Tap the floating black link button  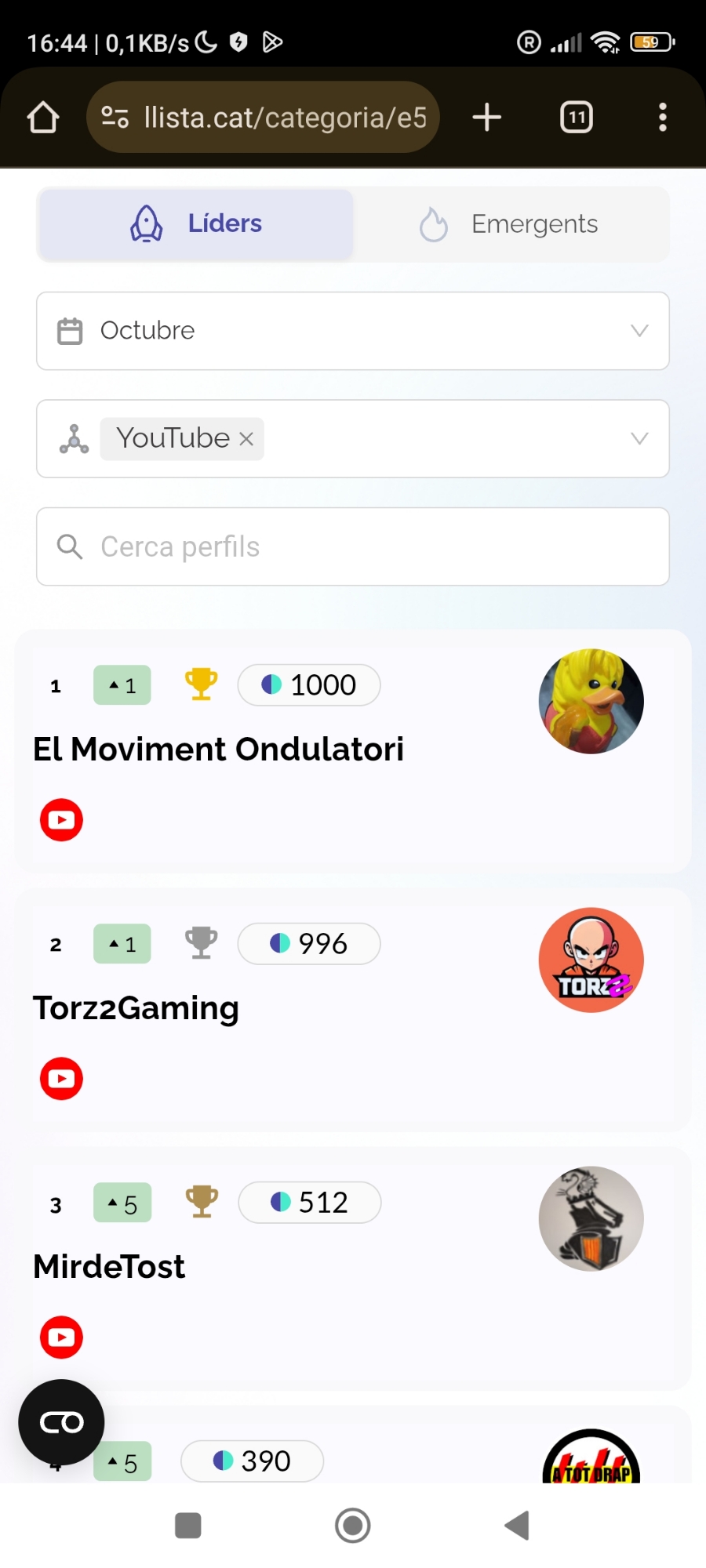click(x=61, y=1422)
